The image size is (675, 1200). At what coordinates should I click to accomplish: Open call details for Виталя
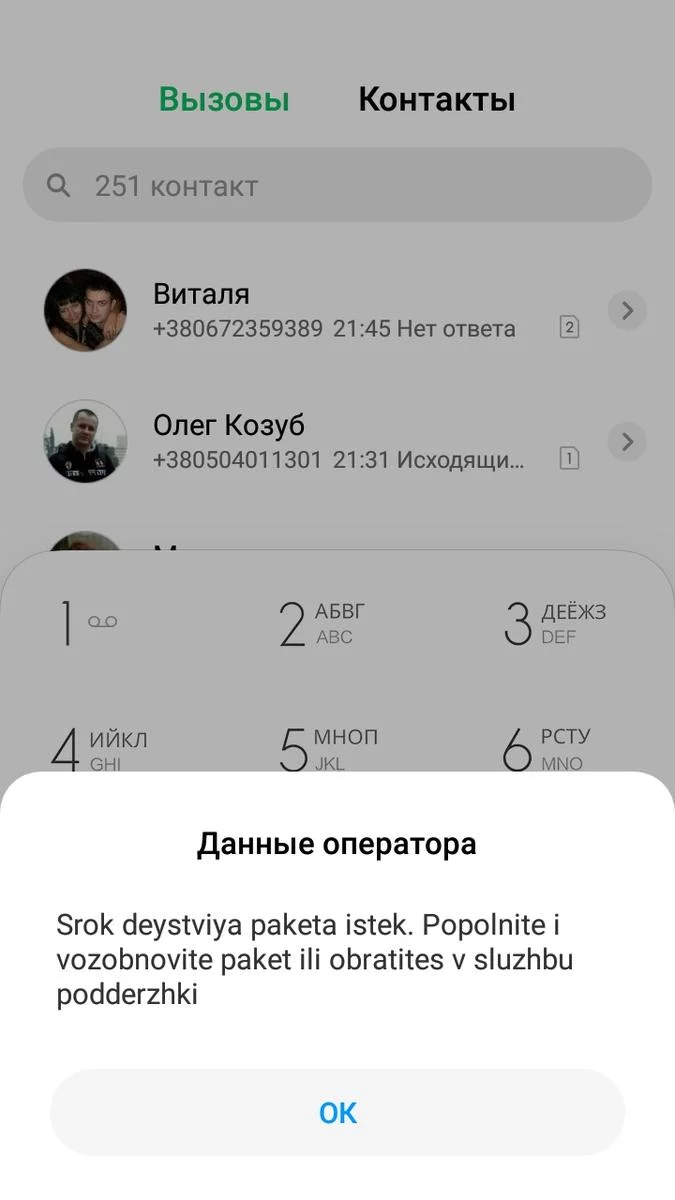[x=627, y=311]
